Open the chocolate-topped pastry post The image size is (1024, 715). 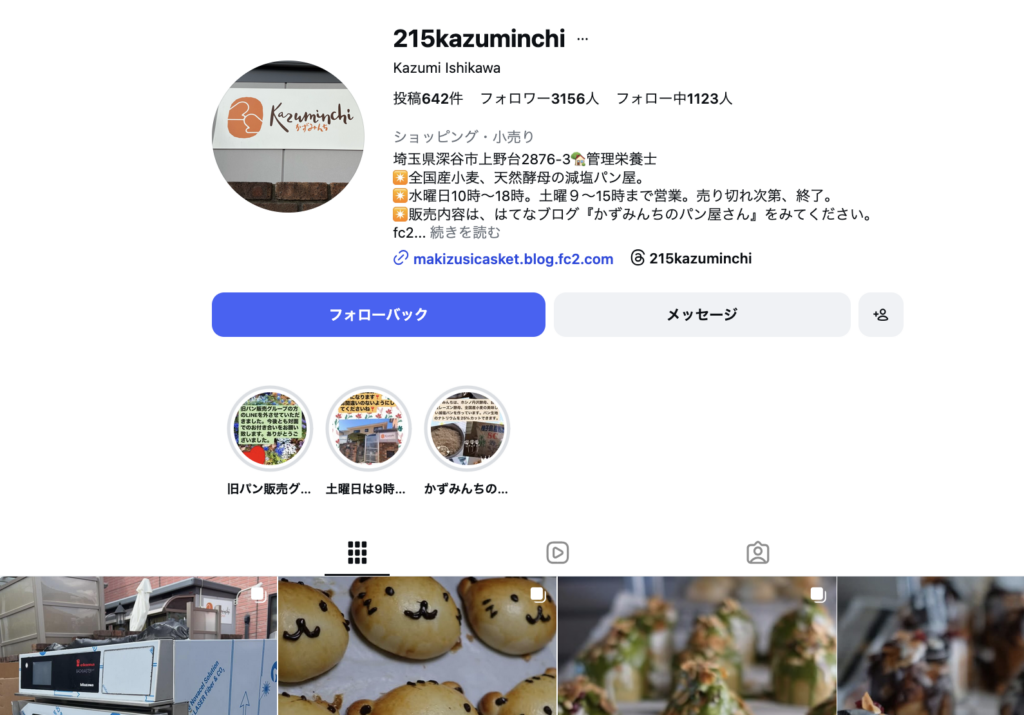(930, 645)
